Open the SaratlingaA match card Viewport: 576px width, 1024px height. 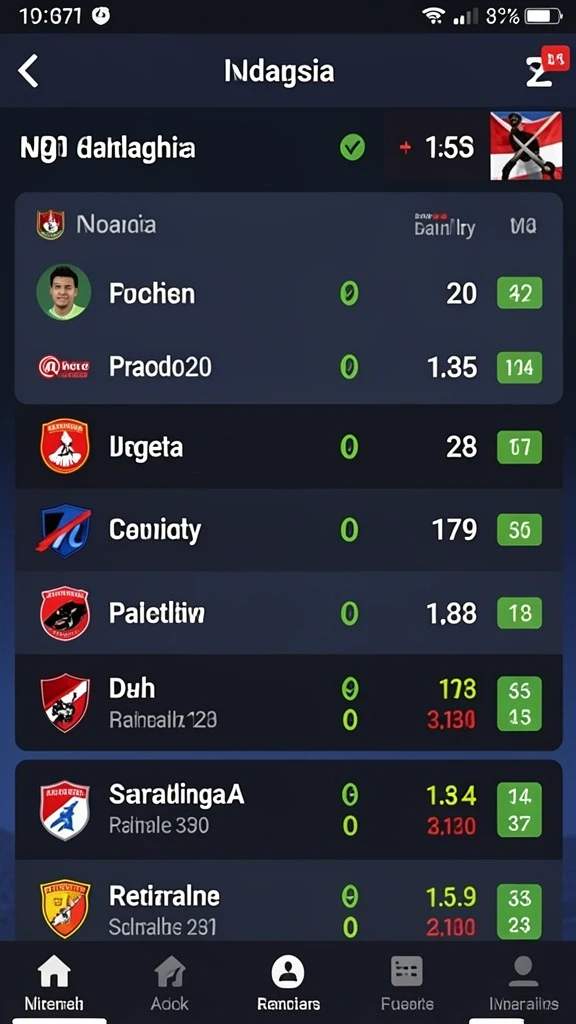coord(288,810)
